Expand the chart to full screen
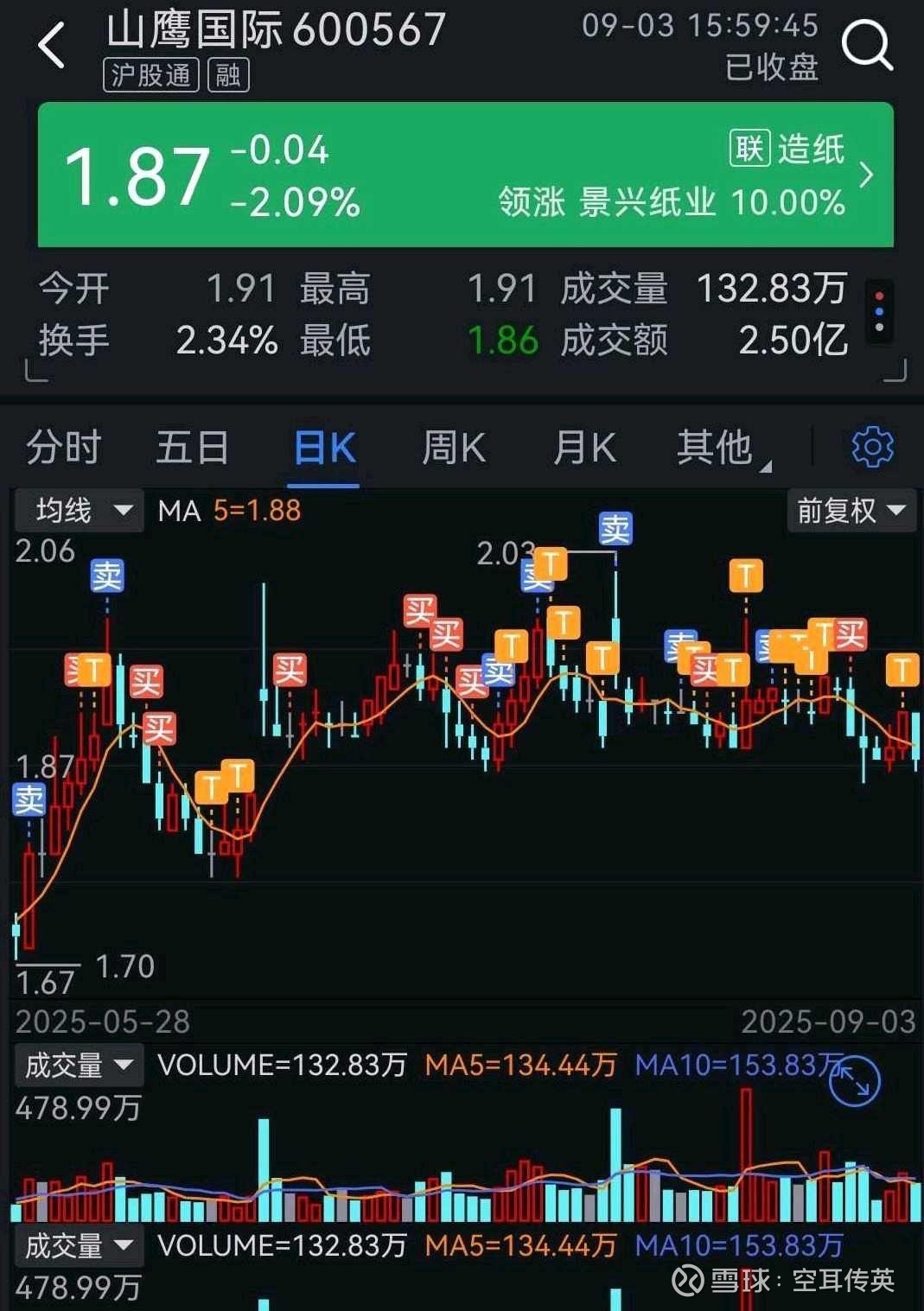This screenshot has height=1311, width=924. click(854, 1081)
